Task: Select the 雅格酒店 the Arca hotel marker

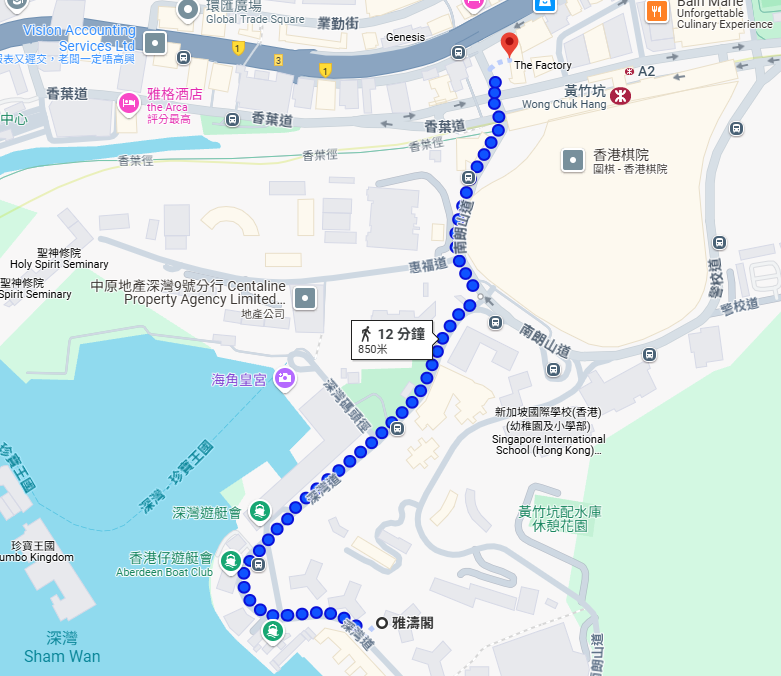Action: (129, 102)
